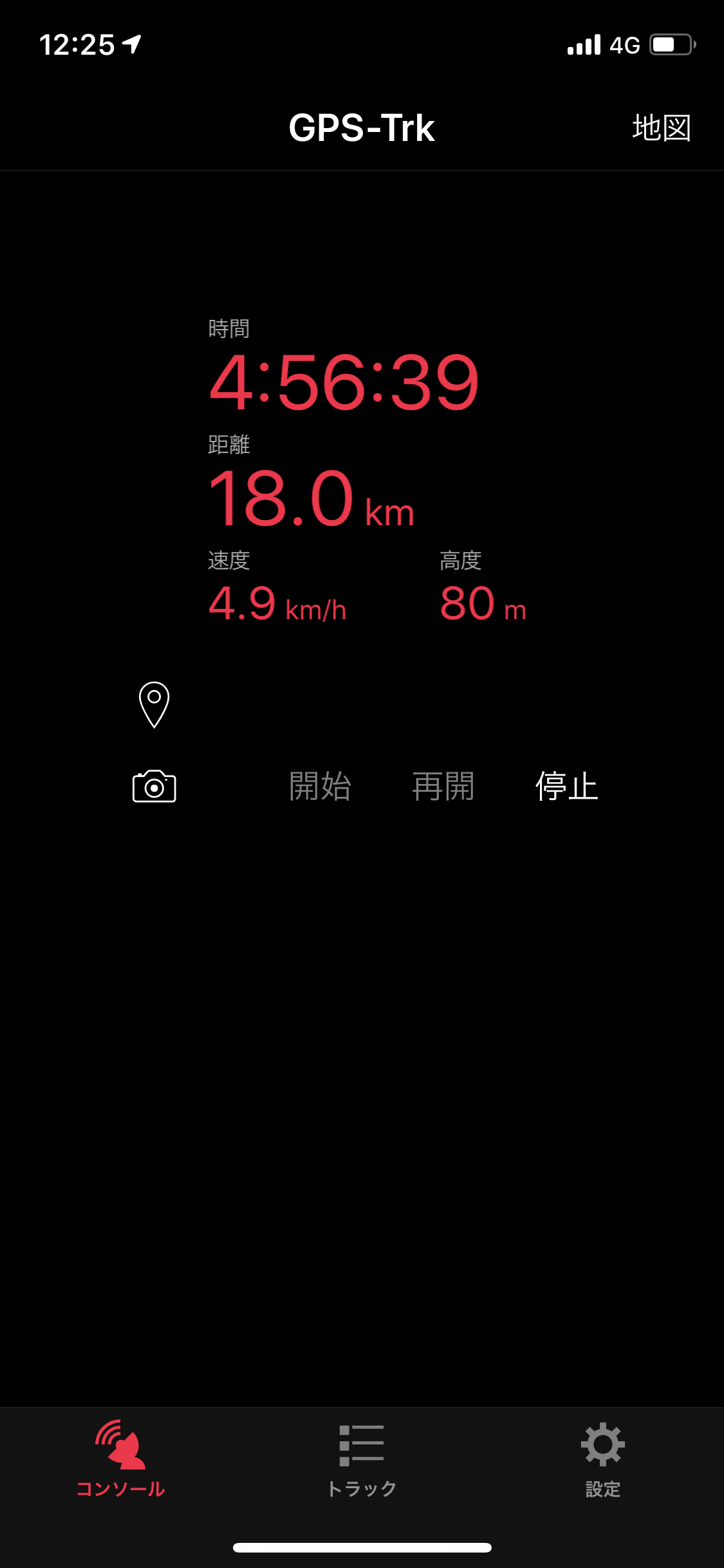Tap the 開始 start button

pyautogui.click(x=320, y=786)
